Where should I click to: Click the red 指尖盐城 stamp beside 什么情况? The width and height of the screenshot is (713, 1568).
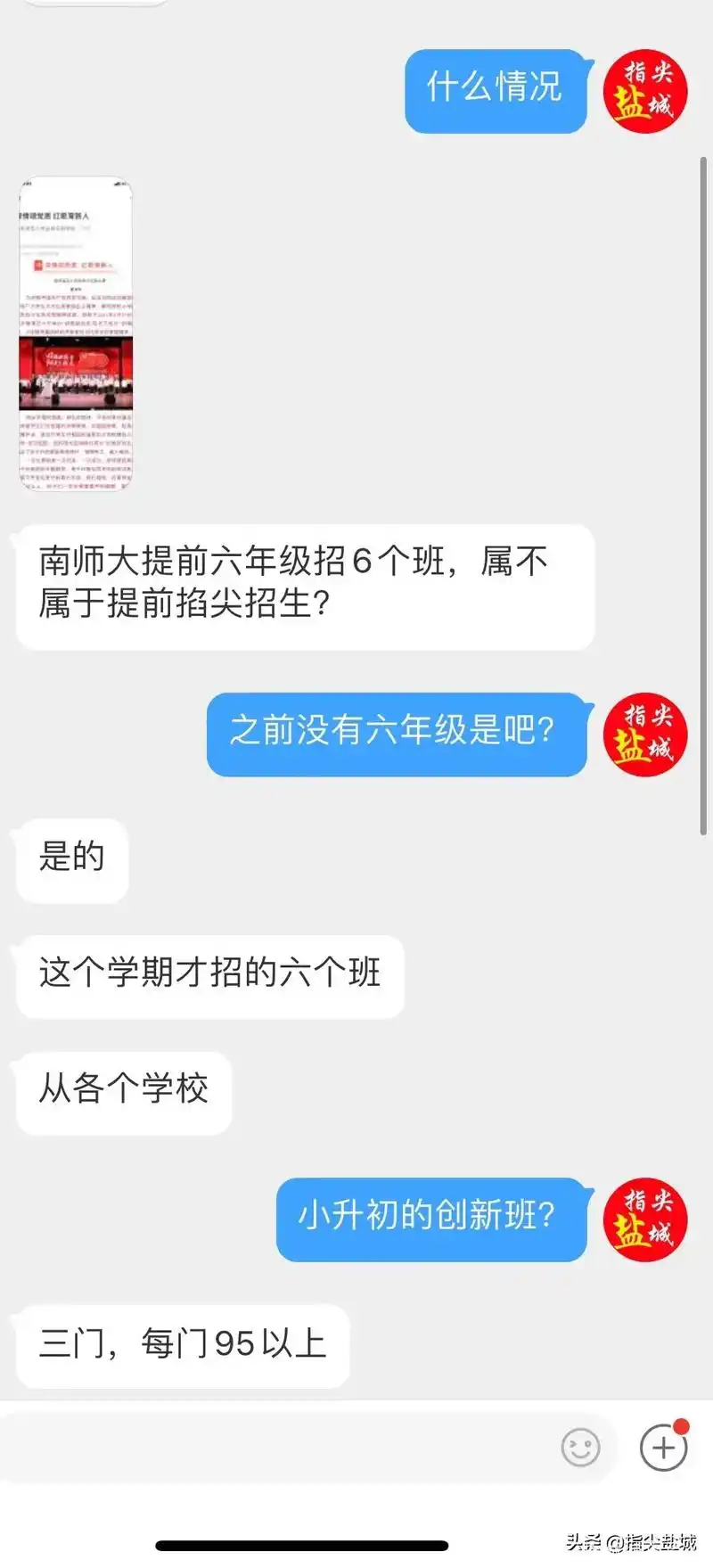[644, 90]
